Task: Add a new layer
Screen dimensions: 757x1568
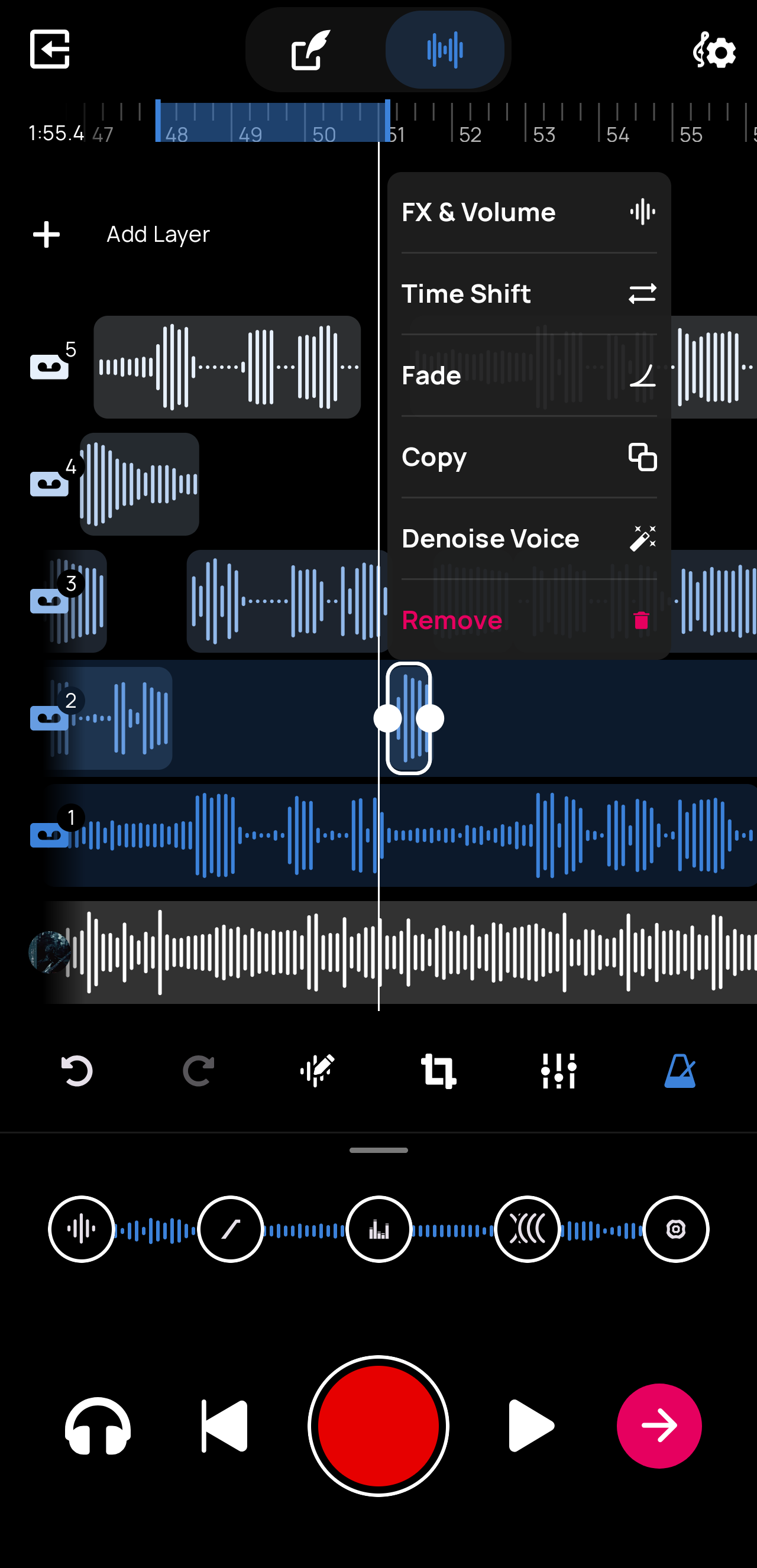Action: click(121, 234)
